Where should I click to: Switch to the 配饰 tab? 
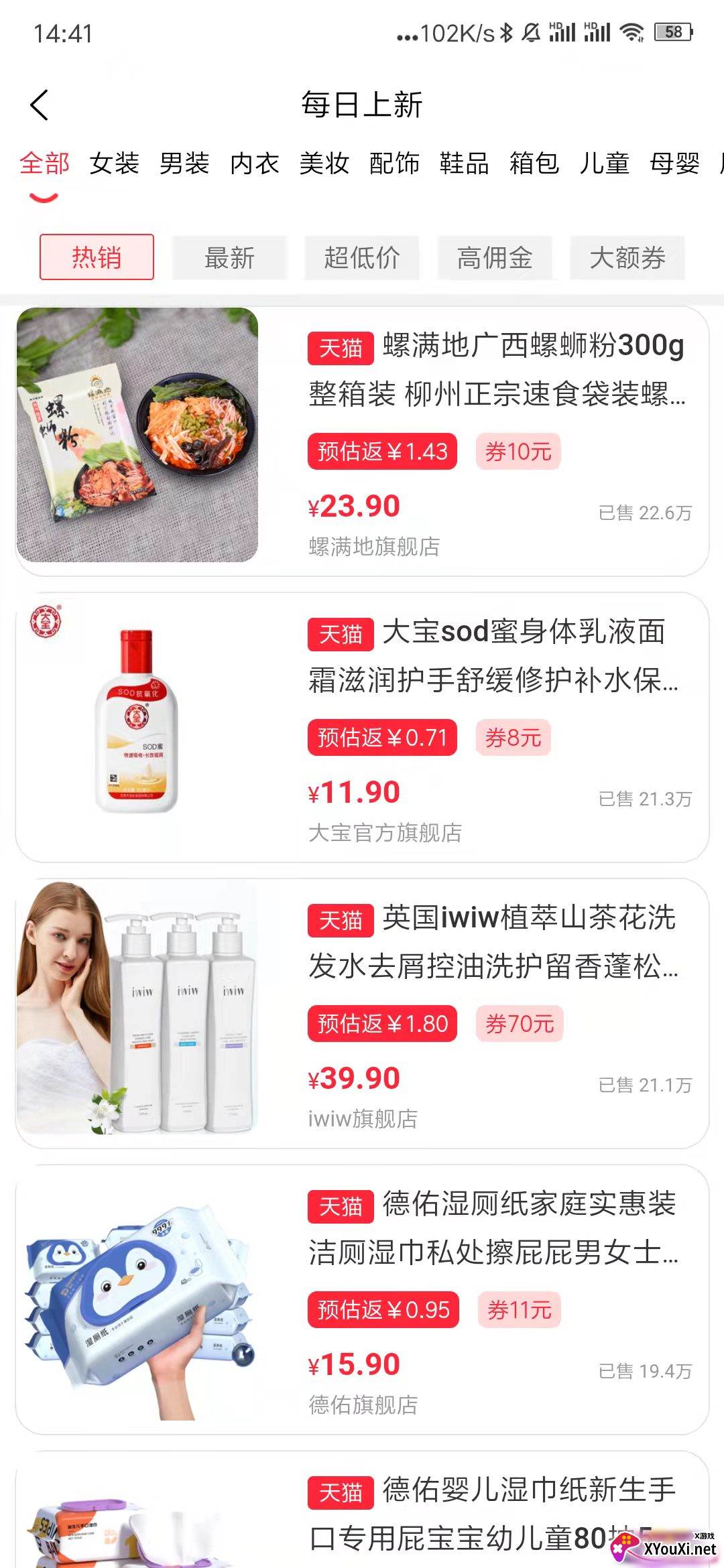pyautogui.click(x=394, y=163)
